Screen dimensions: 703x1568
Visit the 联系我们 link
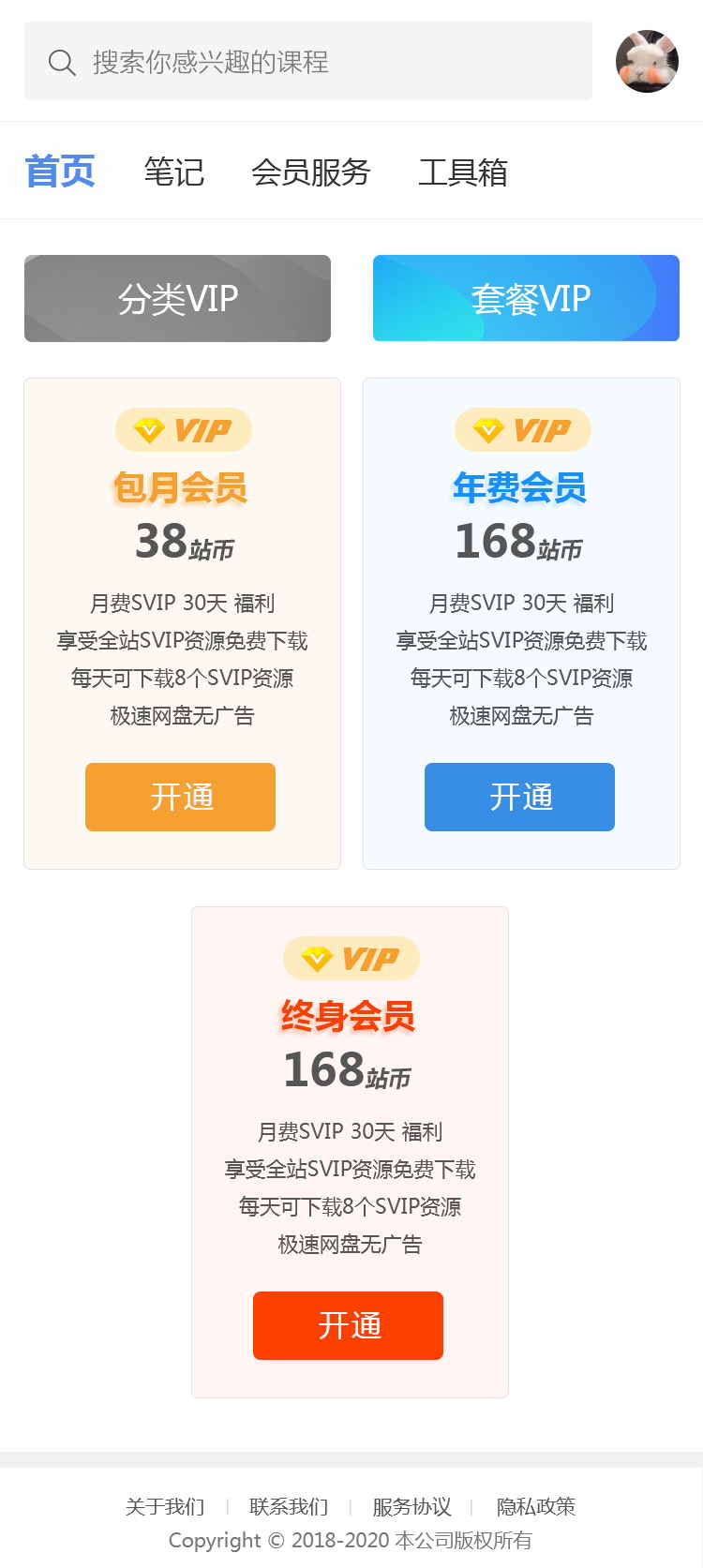[289, 1506]
